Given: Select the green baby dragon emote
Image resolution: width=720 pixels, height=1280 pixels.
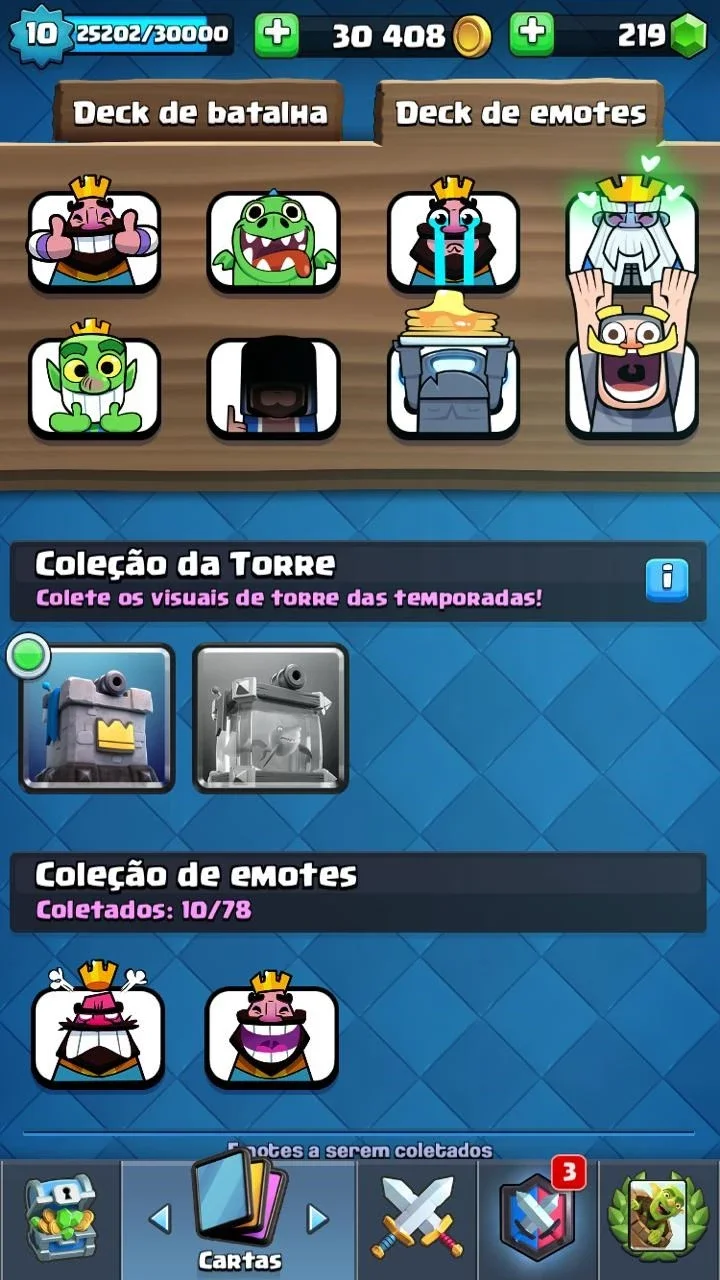Looking at the screenshot, I should (273, 240).
